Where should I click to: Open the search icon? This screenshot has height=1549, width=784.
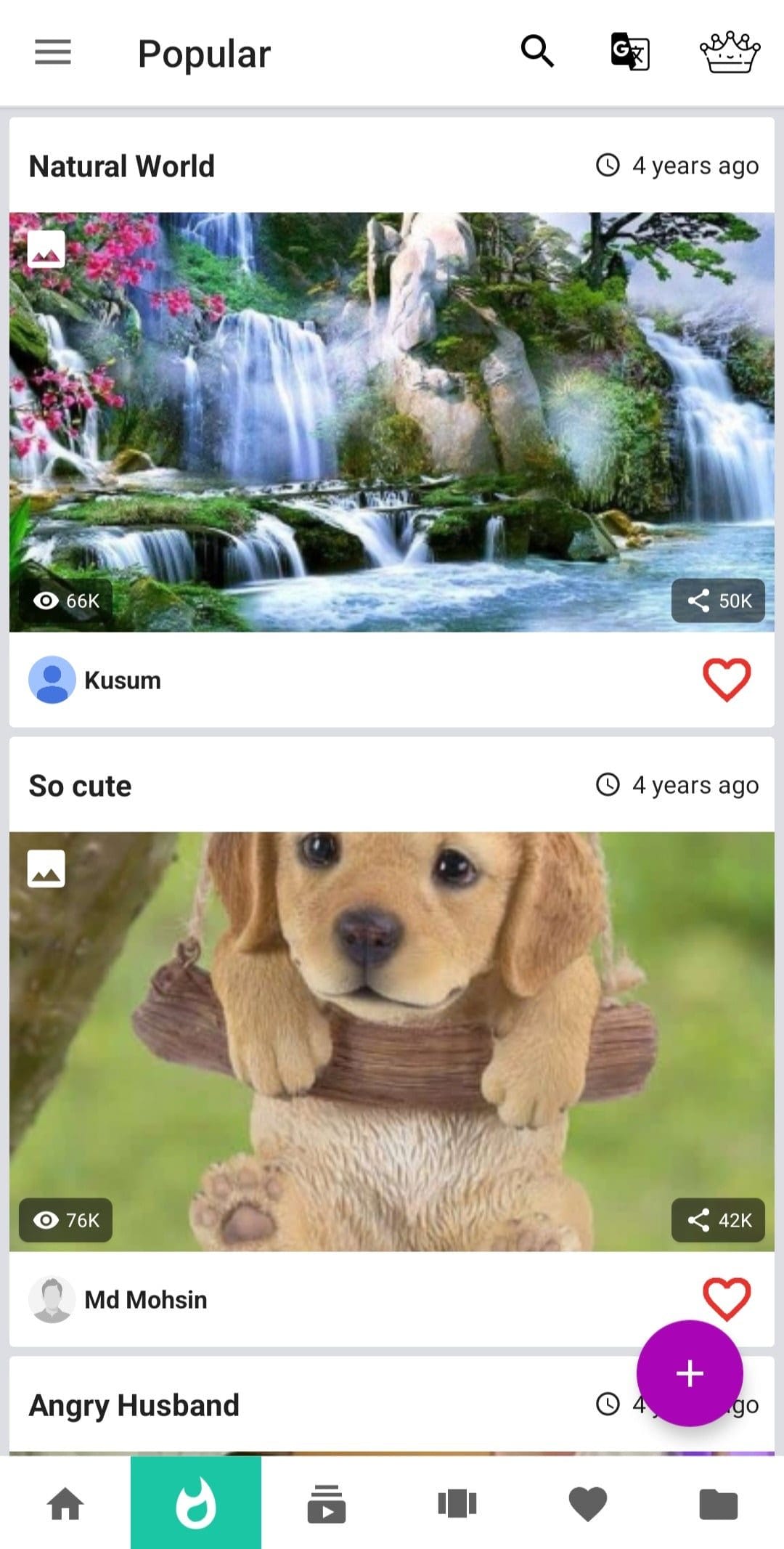click(x=538, y=52)
